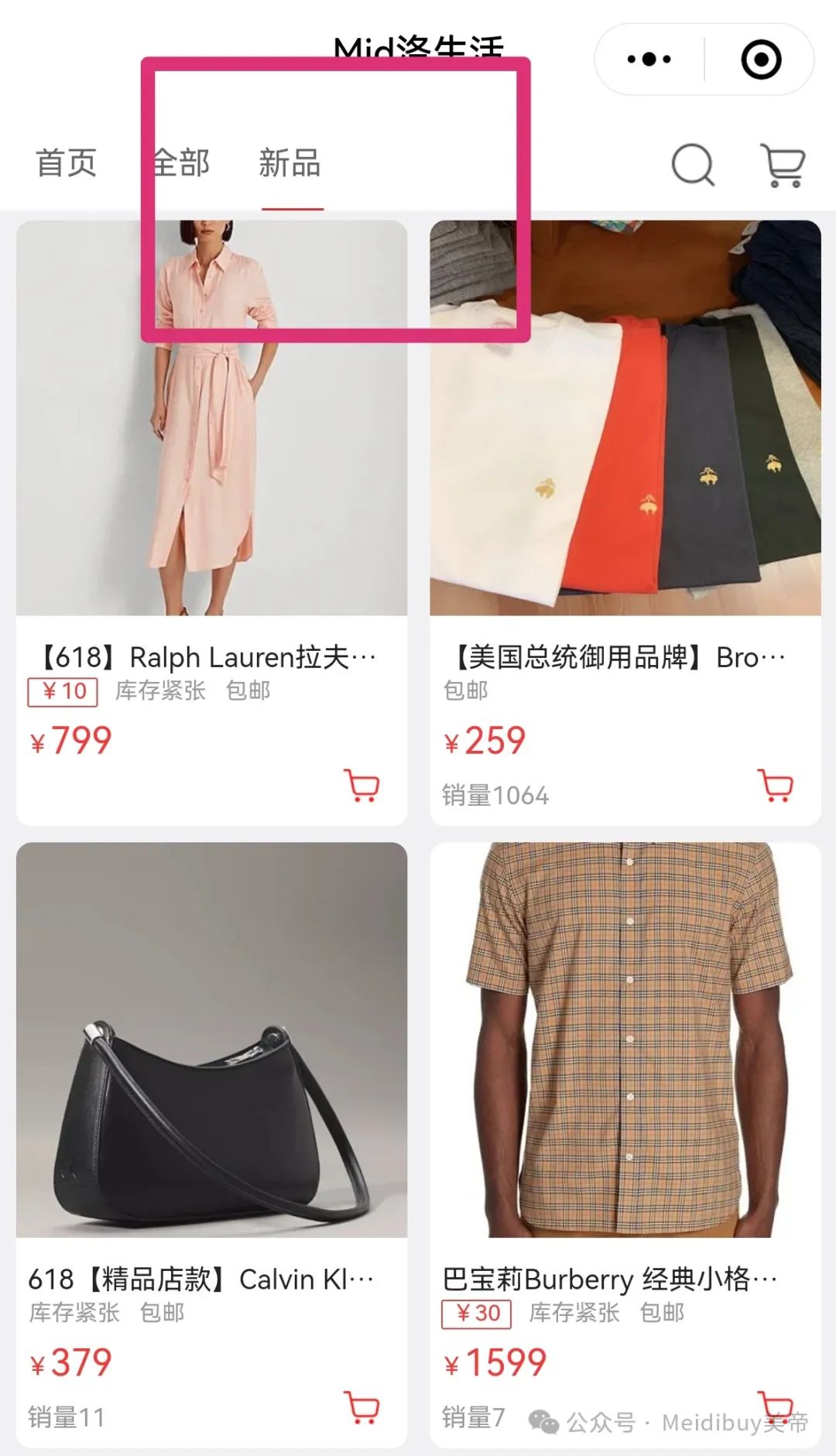
Task: Switch to the 全部 tab
Action: click(180, 163)
